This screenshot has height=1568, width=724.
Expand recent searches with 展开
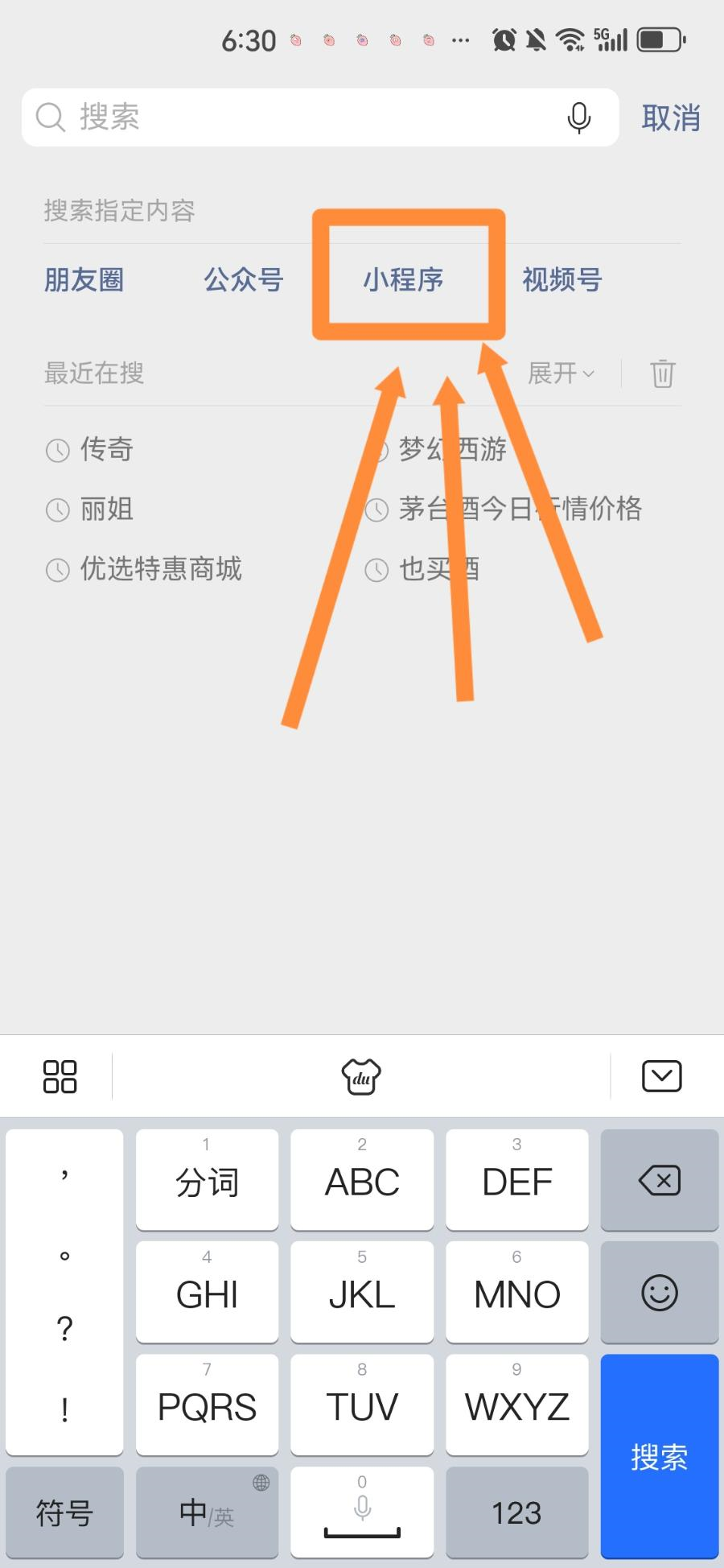(561, 373)
